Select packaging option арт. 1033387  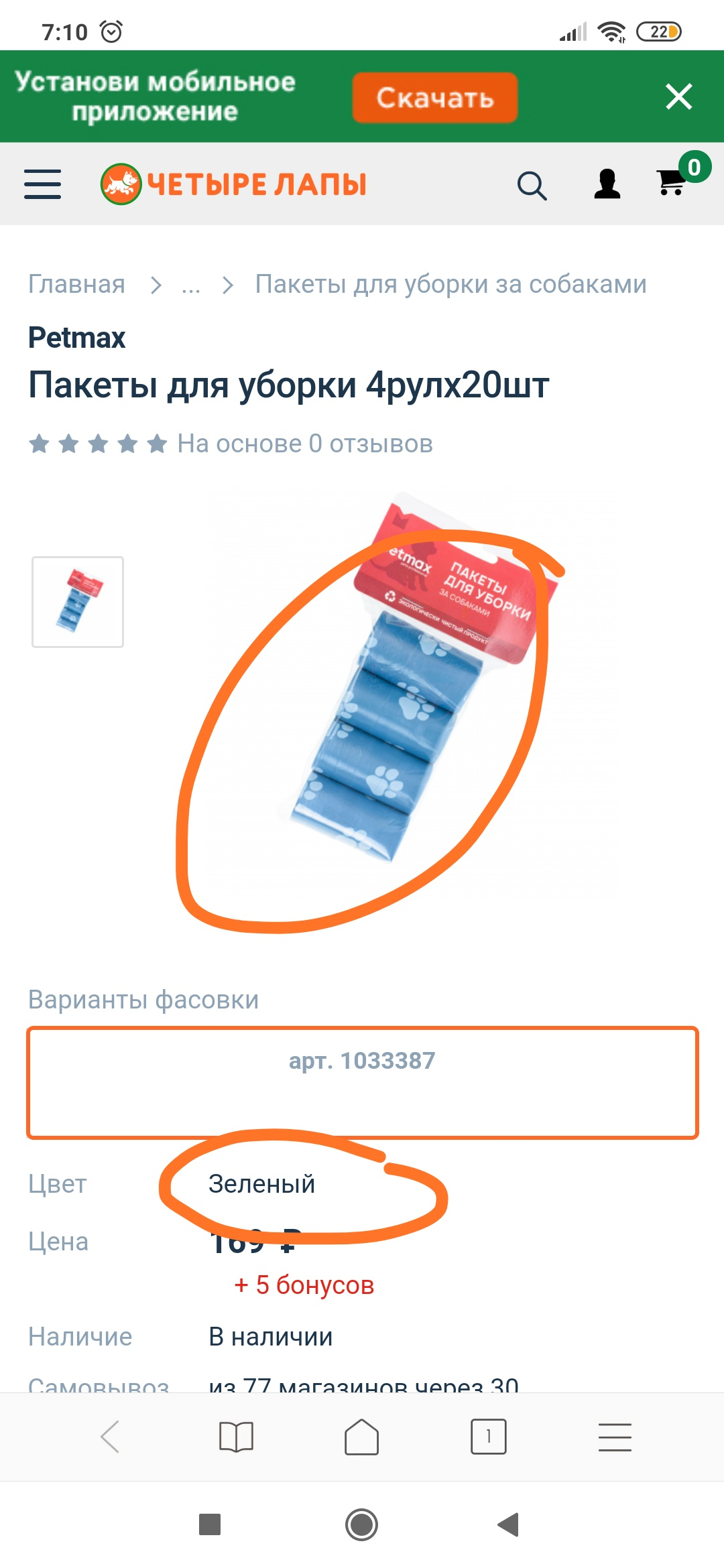coord(362,1082)
